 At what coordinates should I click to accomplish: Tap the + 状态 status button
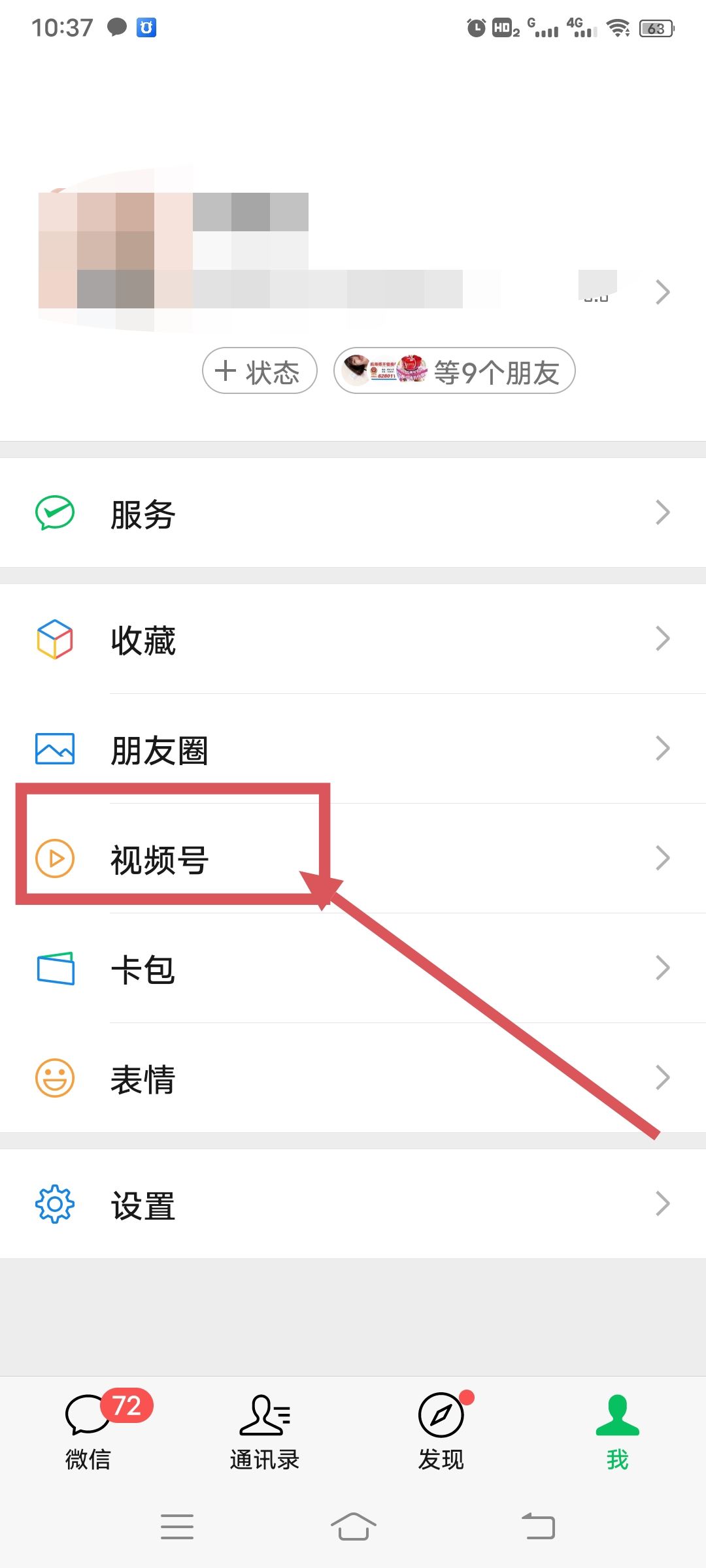(x=259, y=370)
